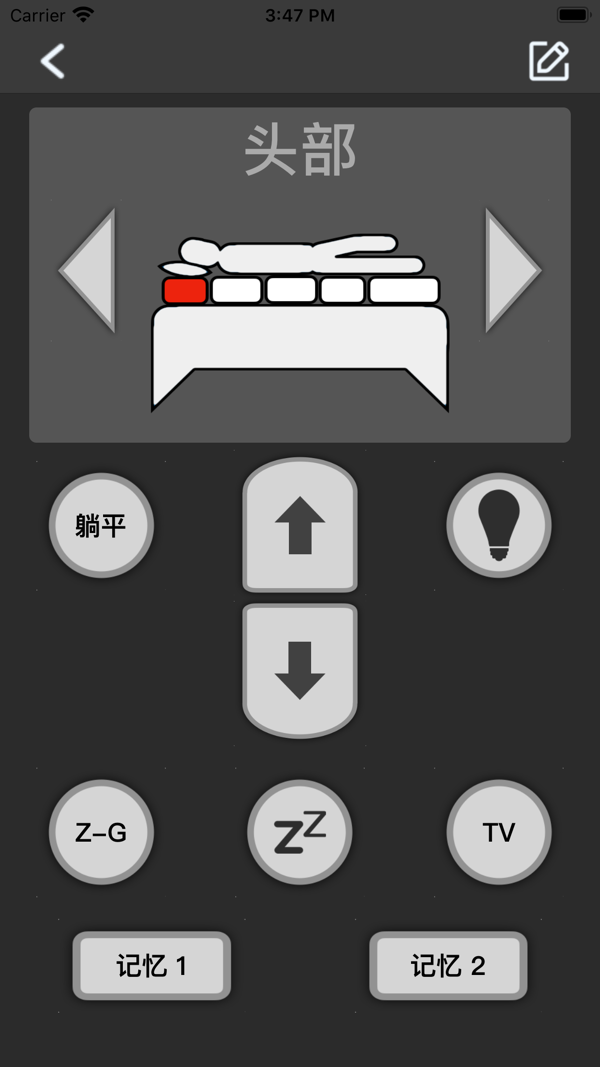Image resolution: width=600 pixels, height=1067 pixels.
Task: Activate the ZZ sleep preset
Action: pos(300,832)
